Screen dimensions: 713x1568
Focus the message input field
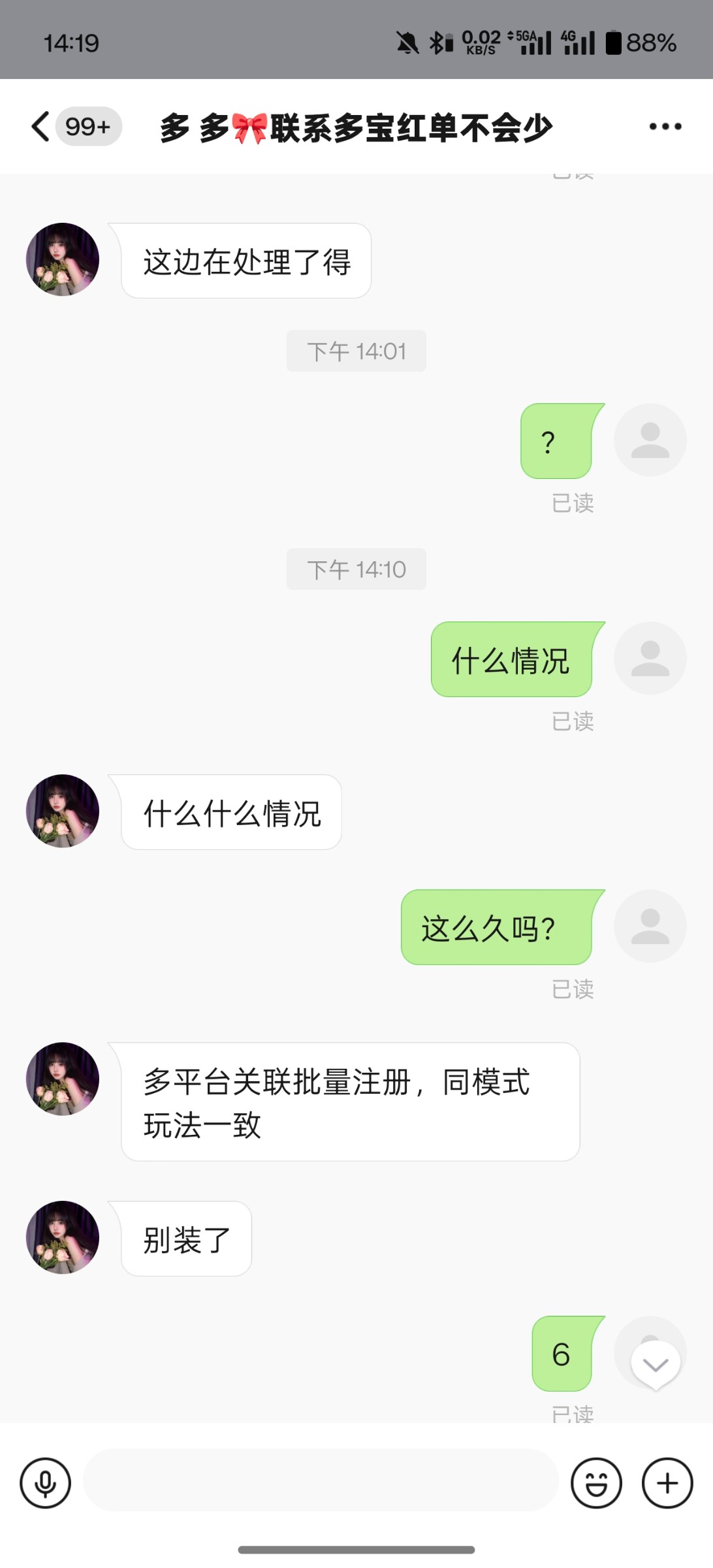(320, 1480)
